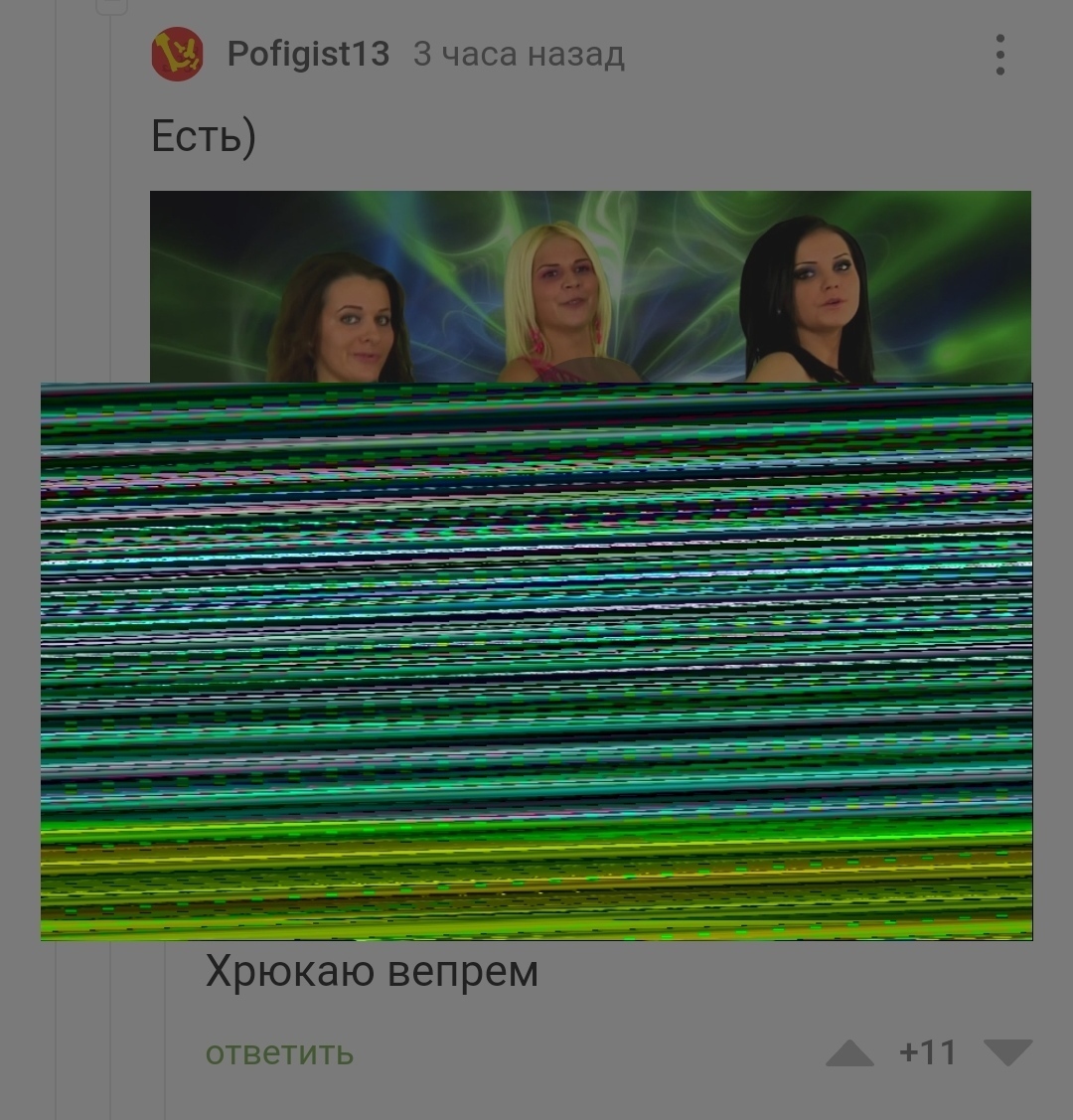Downvote the comment with +11 rating
This screenshot has height=1120, width=1073.
[1007, 1053]
